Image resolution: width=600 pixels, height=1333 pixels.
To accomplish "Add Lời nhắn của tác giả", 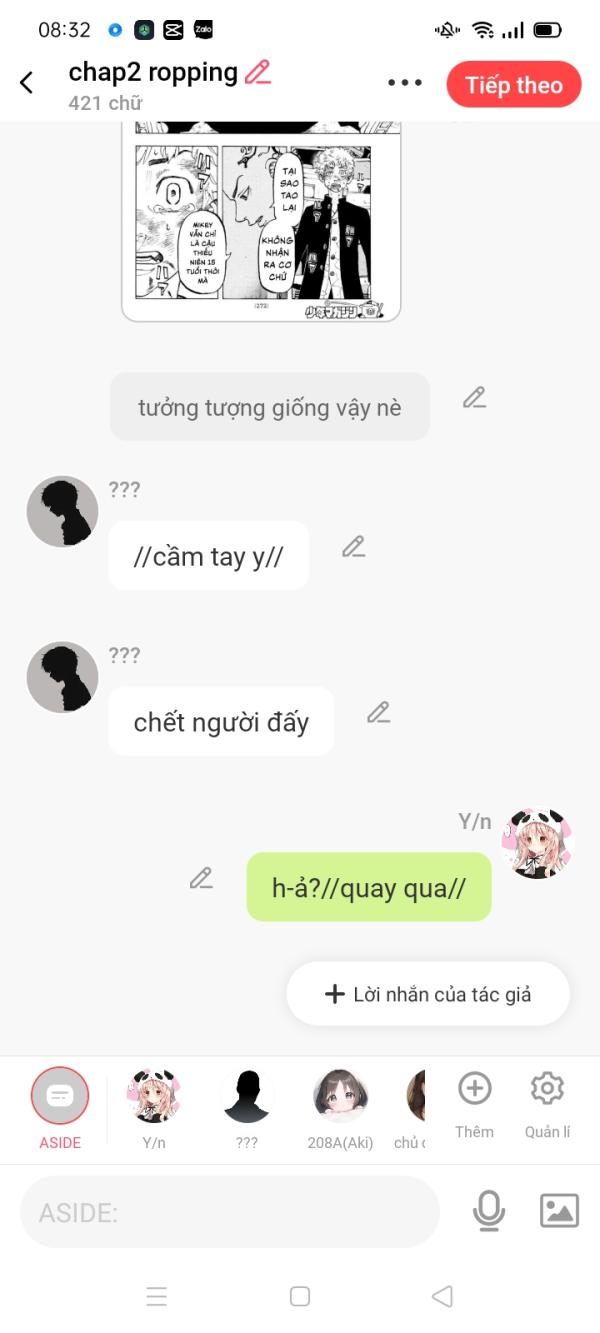I will (428, 994).
